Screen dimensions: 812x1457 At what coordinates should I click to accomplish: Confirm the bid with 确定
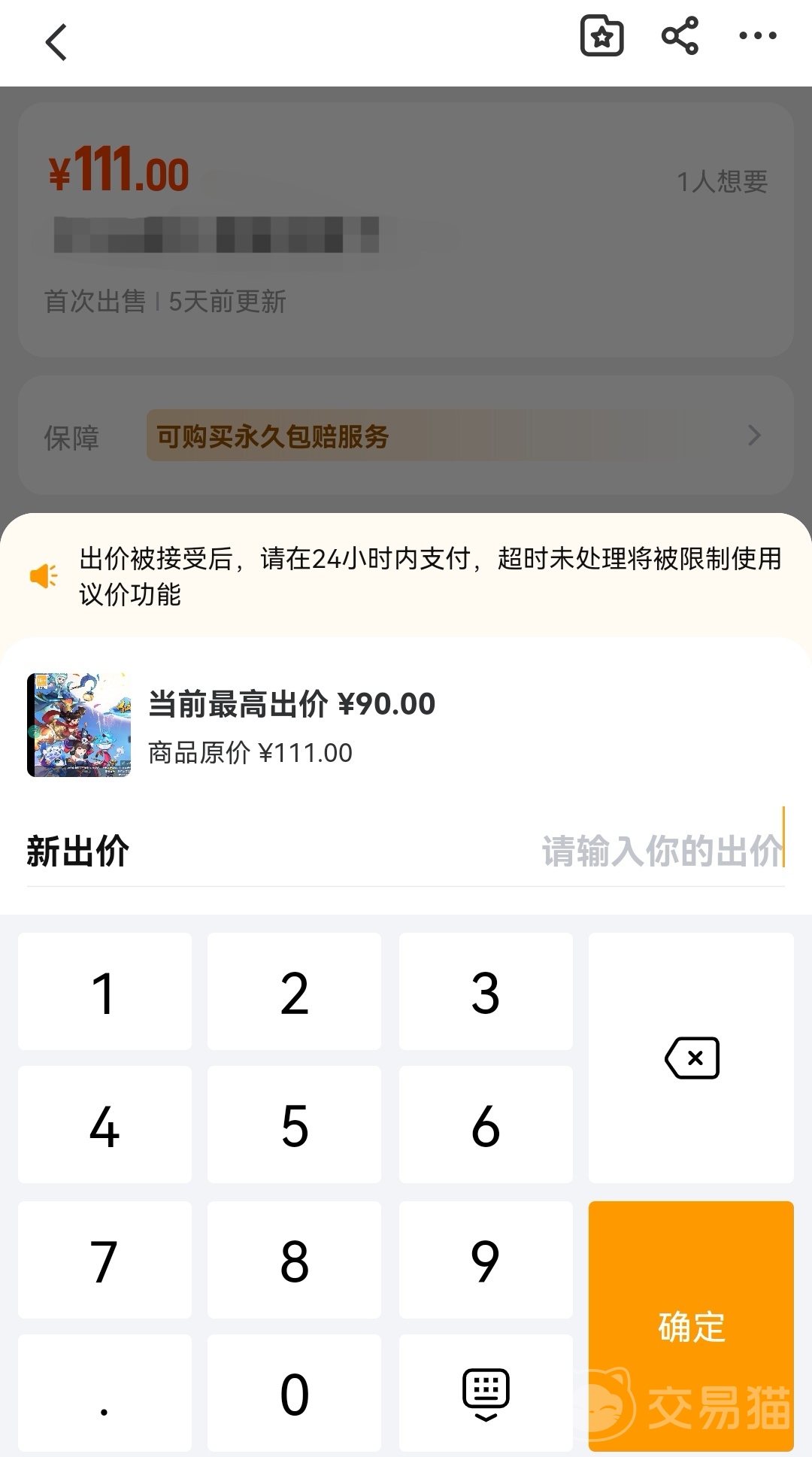pyautogui.click(x=691, y=1325)
